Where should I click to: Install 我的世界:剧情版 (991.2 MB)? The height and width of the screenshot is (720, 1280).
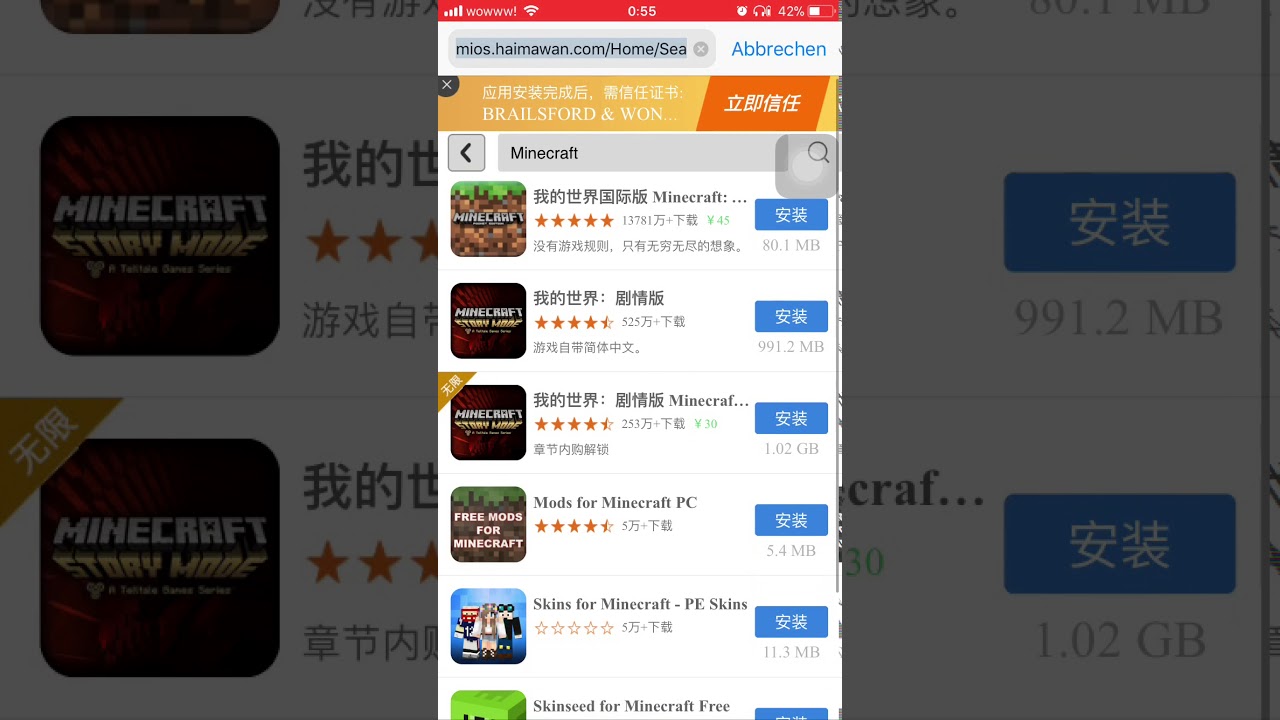[791, 317]
